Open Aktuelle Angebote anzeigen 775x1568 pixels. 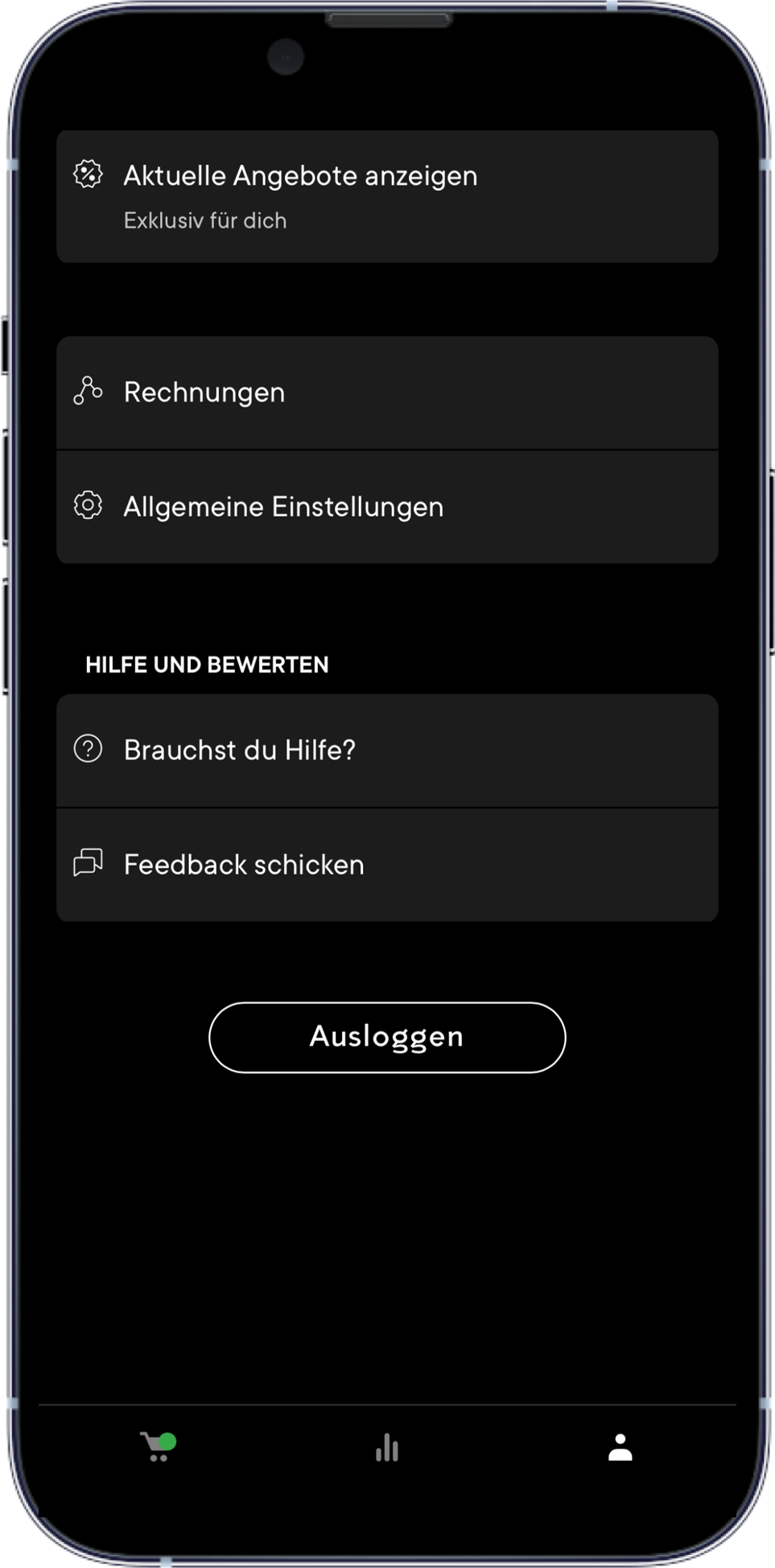tap(386, 196)
